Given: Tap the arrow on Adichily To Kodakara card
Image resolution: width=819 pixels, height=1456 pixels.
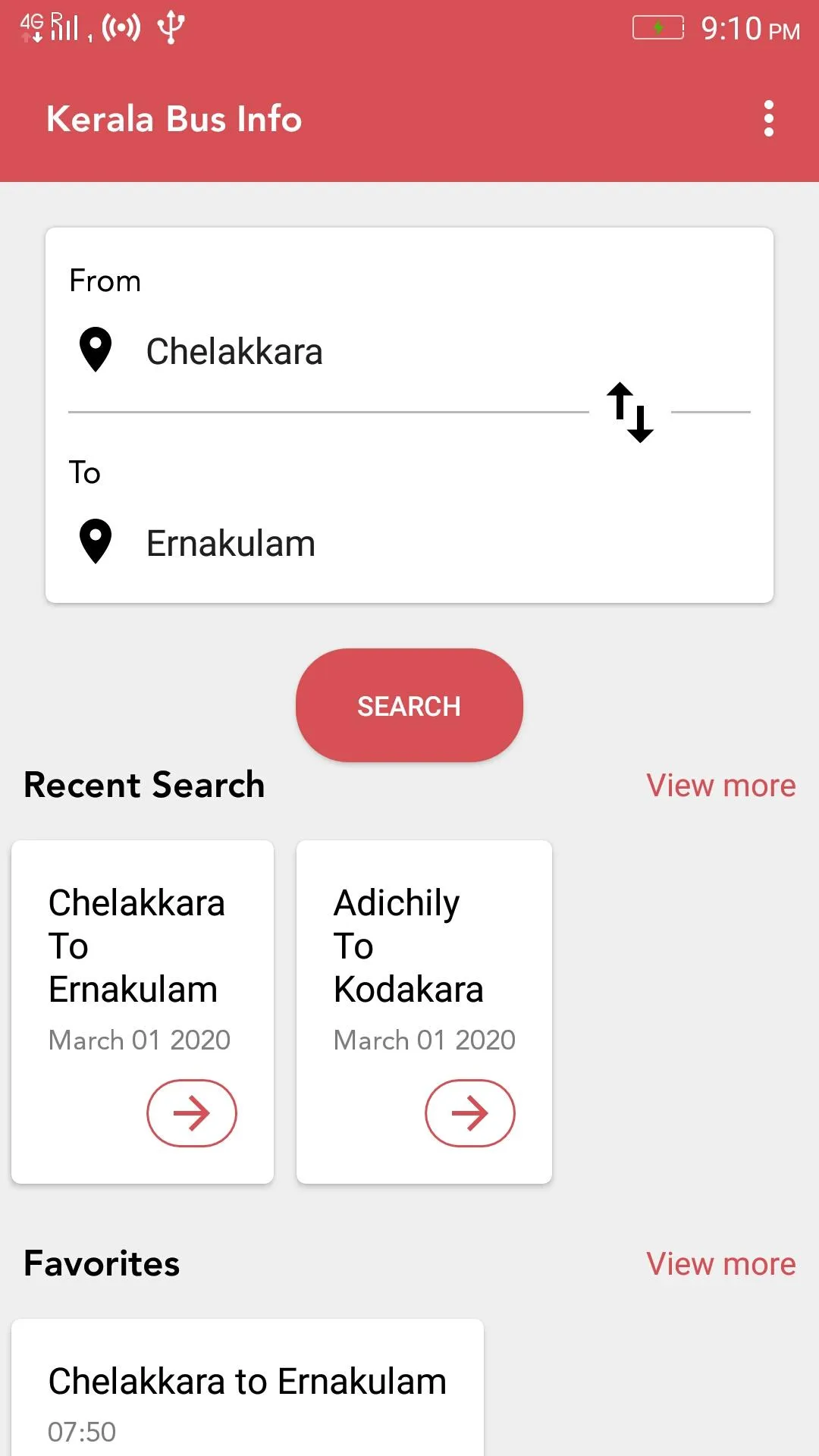Looking at the screenshot, I should [x=469, y=1113].
